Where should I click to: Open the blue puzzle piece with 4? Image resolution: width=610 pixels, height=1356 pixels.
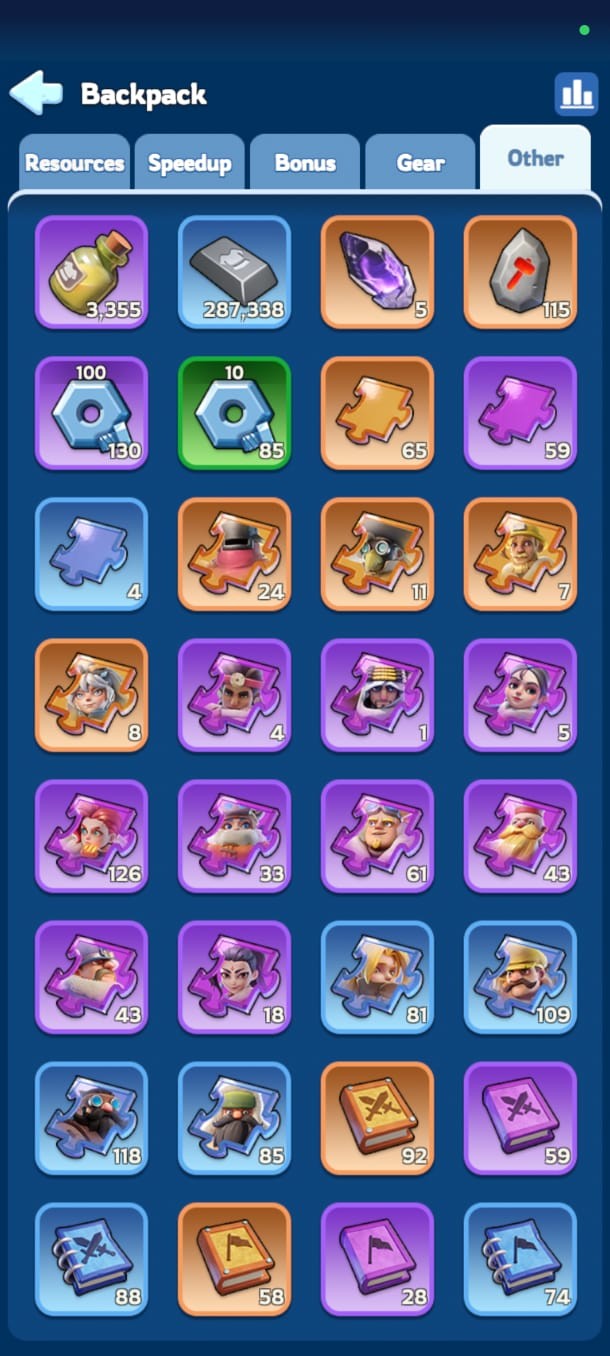(91, 554)
